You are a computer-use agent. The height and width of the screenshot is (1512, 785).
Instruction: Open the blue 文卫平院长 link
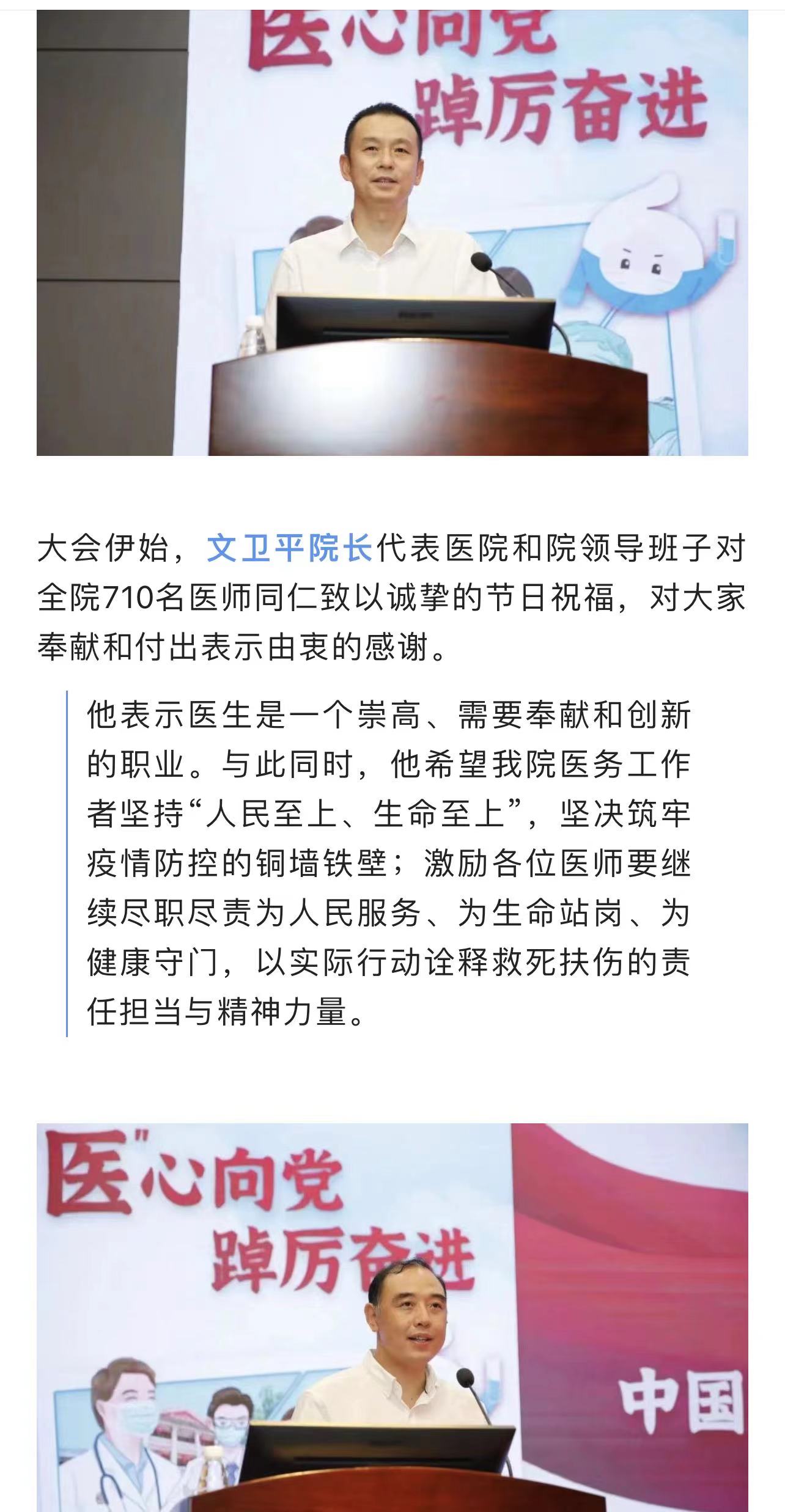click(x=289, y=548)
